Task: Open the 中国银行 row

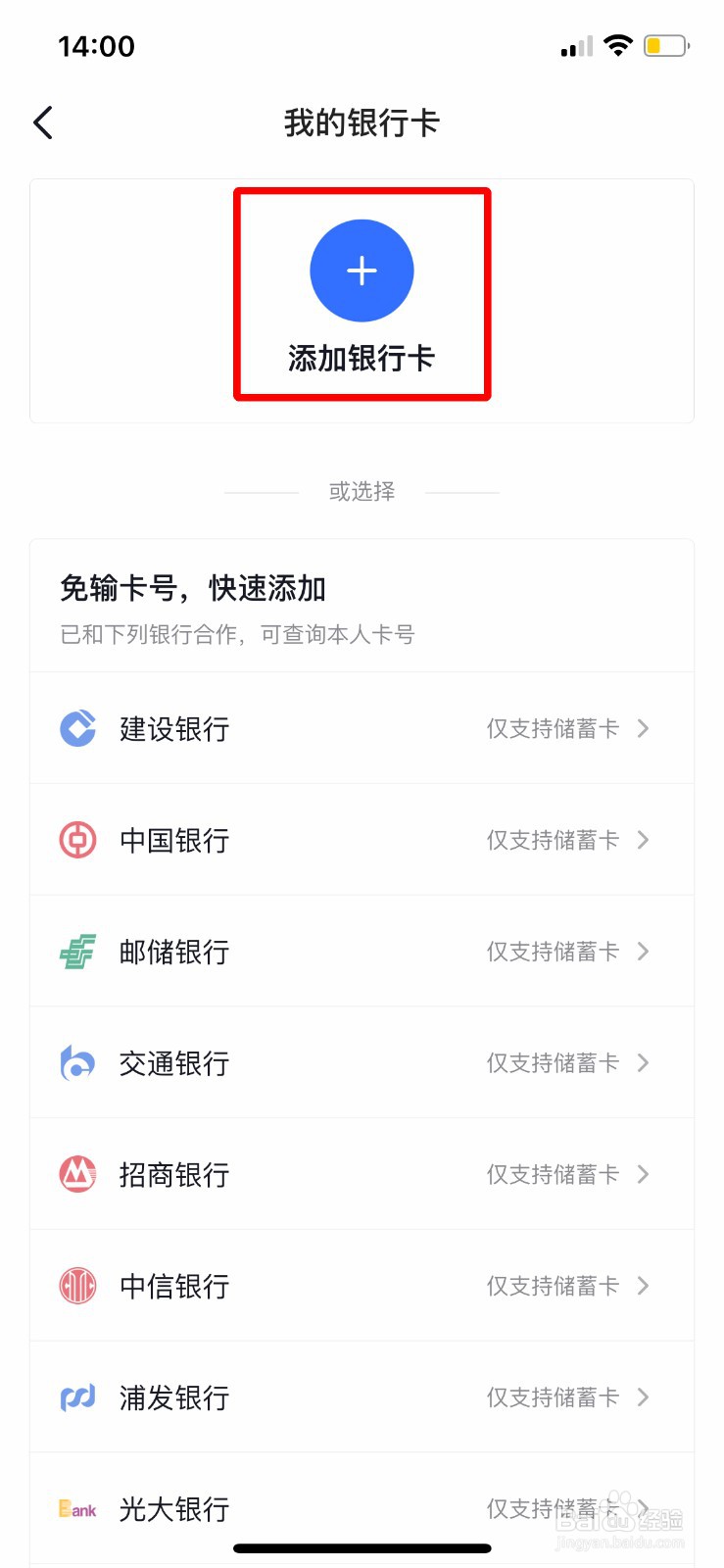Action: pyautogui.click(x=362, y=840)
